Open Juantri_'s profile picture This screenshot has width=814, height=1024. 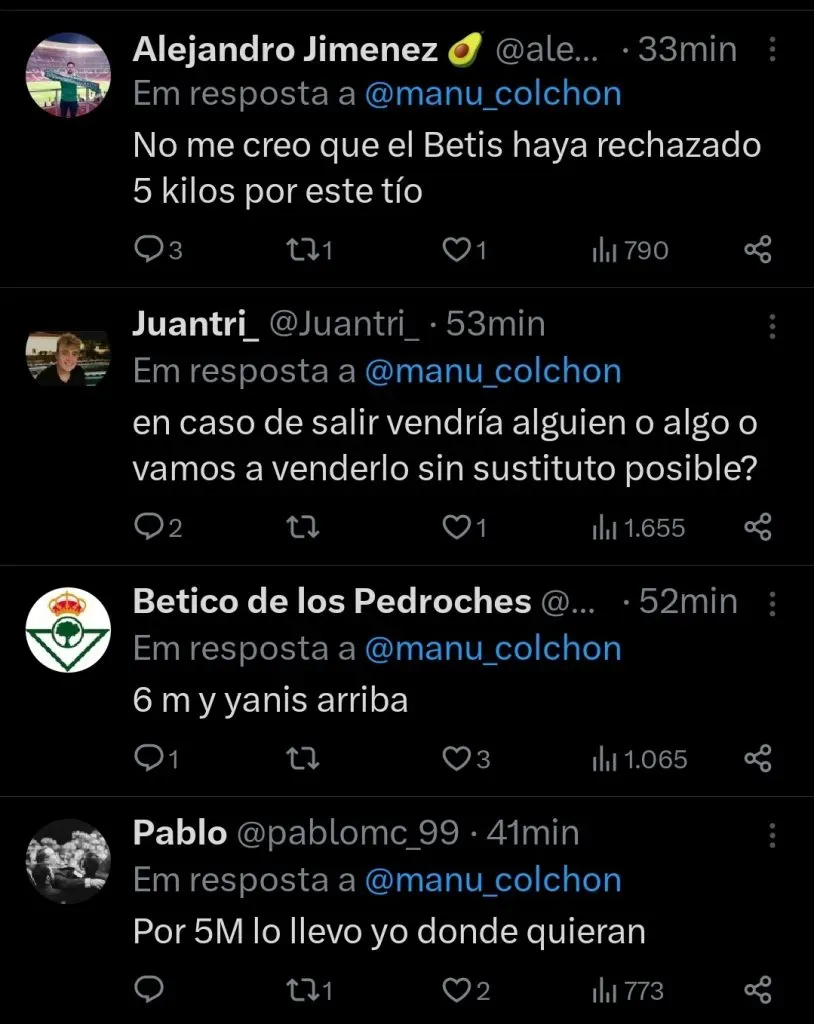tap(67, 357)
